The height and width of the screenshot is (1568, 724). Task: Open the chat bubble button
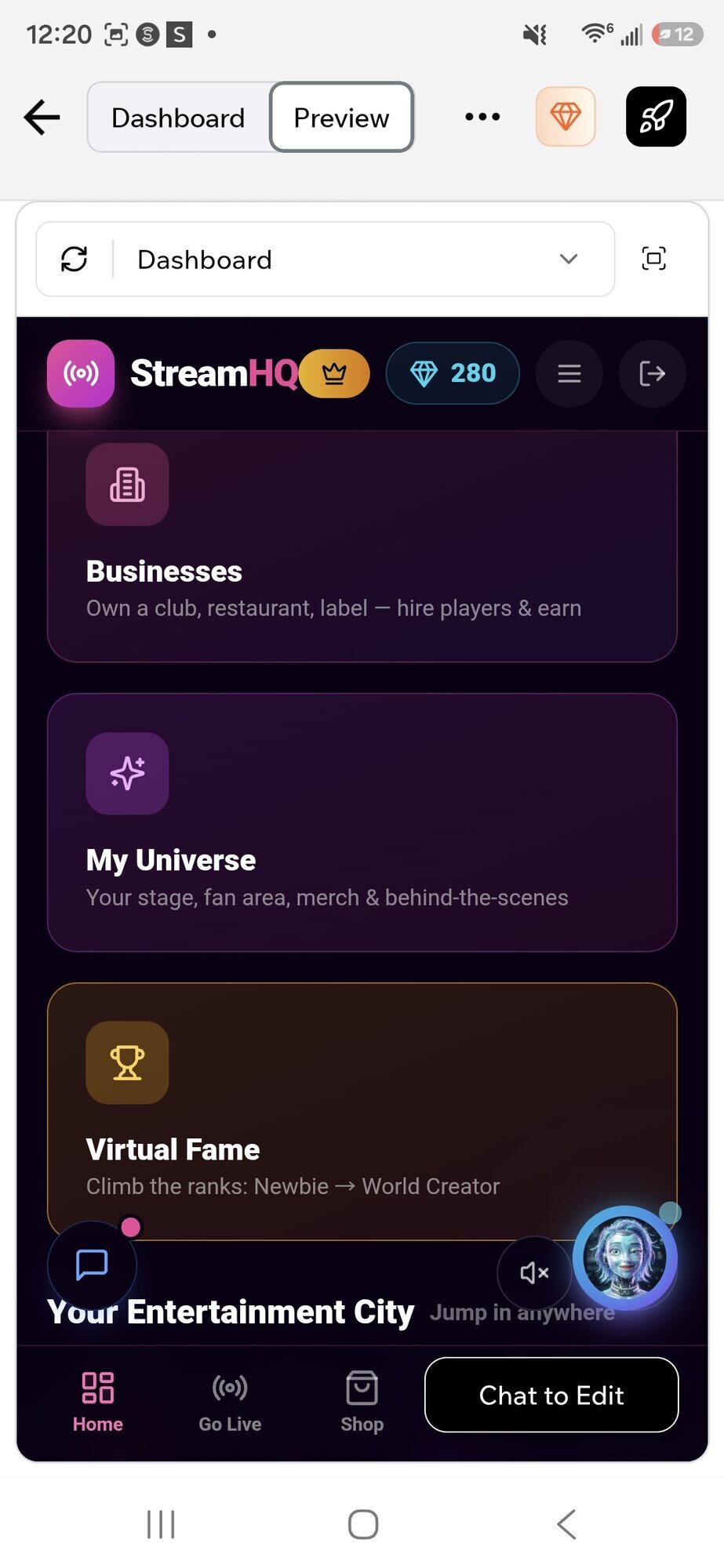coord(92,1265)
